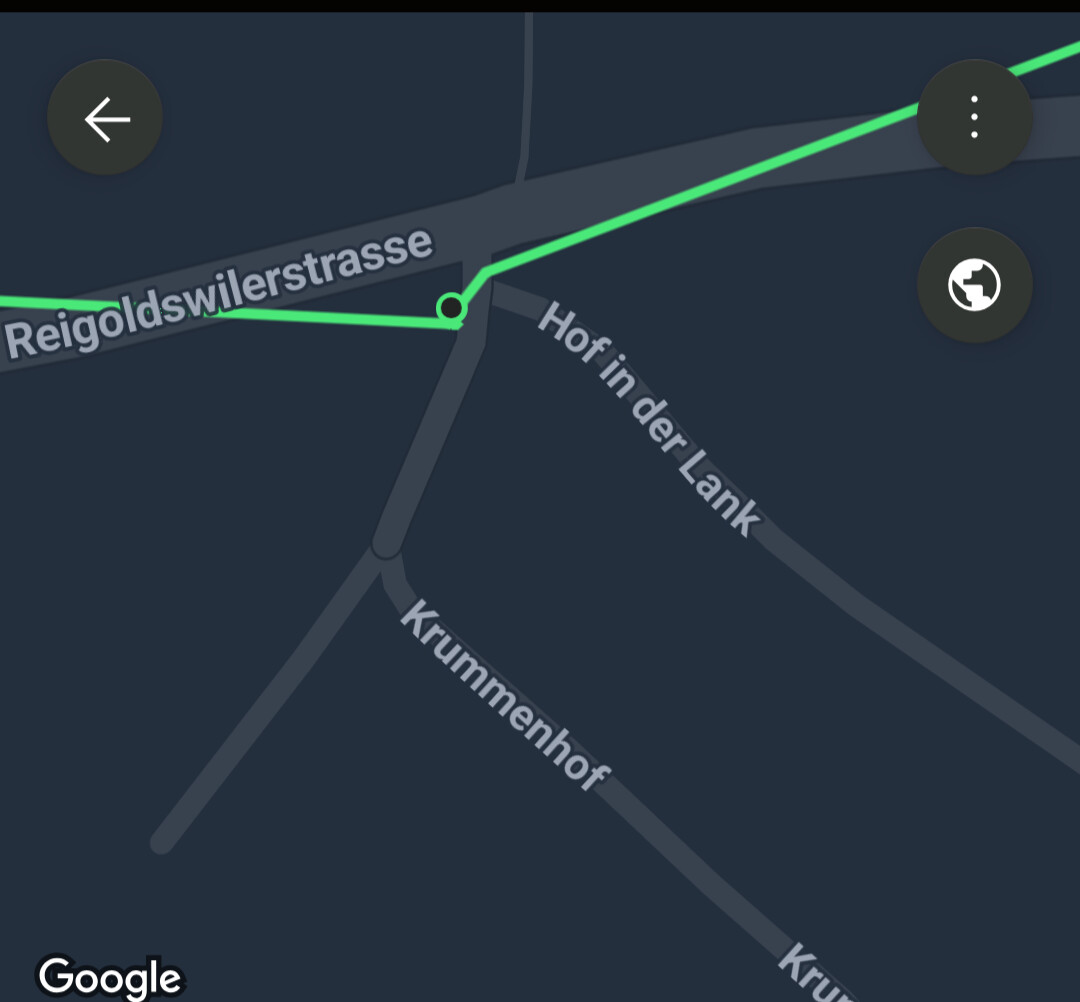Open the three-dot overflow menu

pos(974,117)
